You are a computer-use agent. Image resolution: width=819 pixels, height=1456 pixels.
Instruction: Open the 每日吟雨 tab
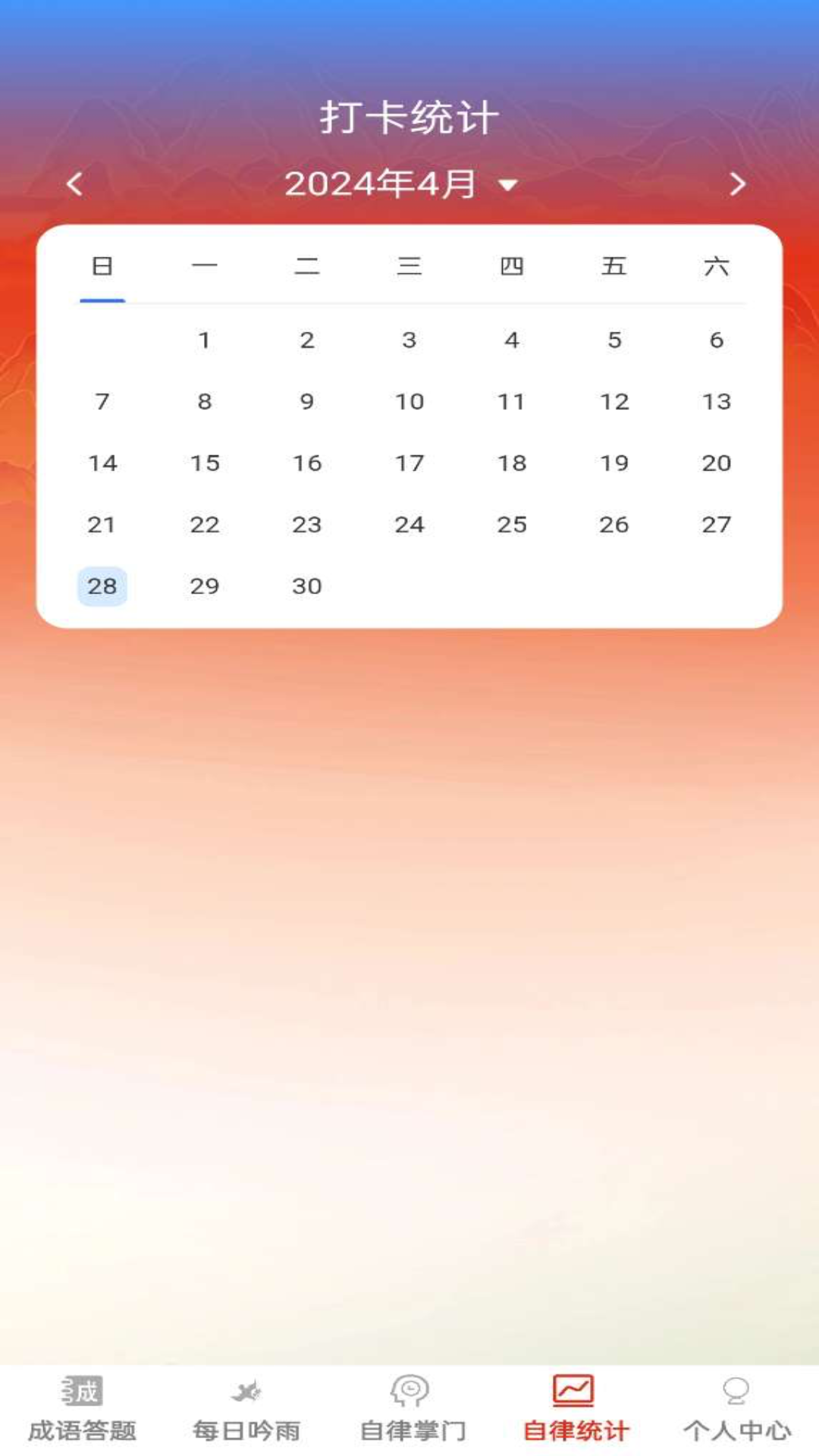pyautogui.click(x=246, y=1410)
